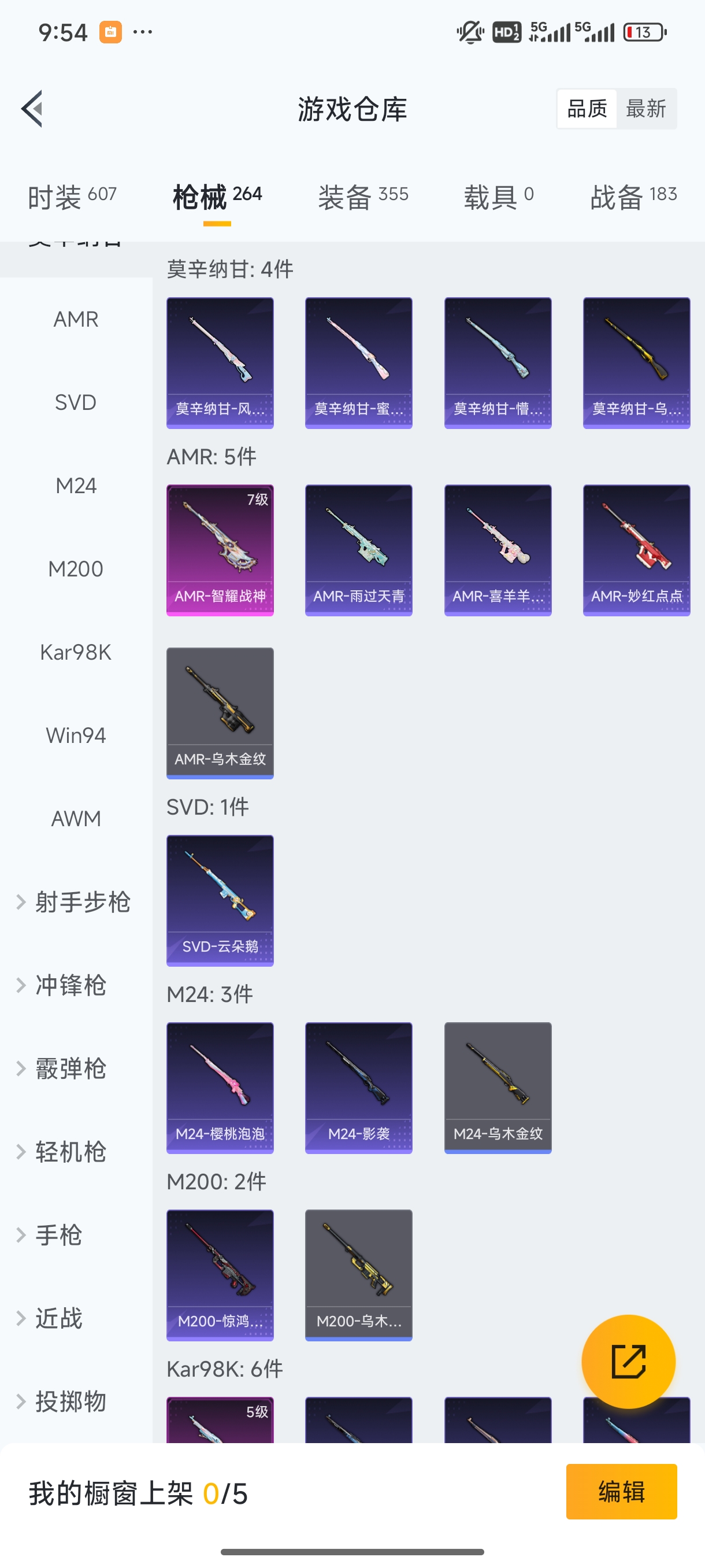705x1568 pixels.
Task: View the 莫辛纳甘-风 weapon thumbnail
Action: [x=220, y=362]
